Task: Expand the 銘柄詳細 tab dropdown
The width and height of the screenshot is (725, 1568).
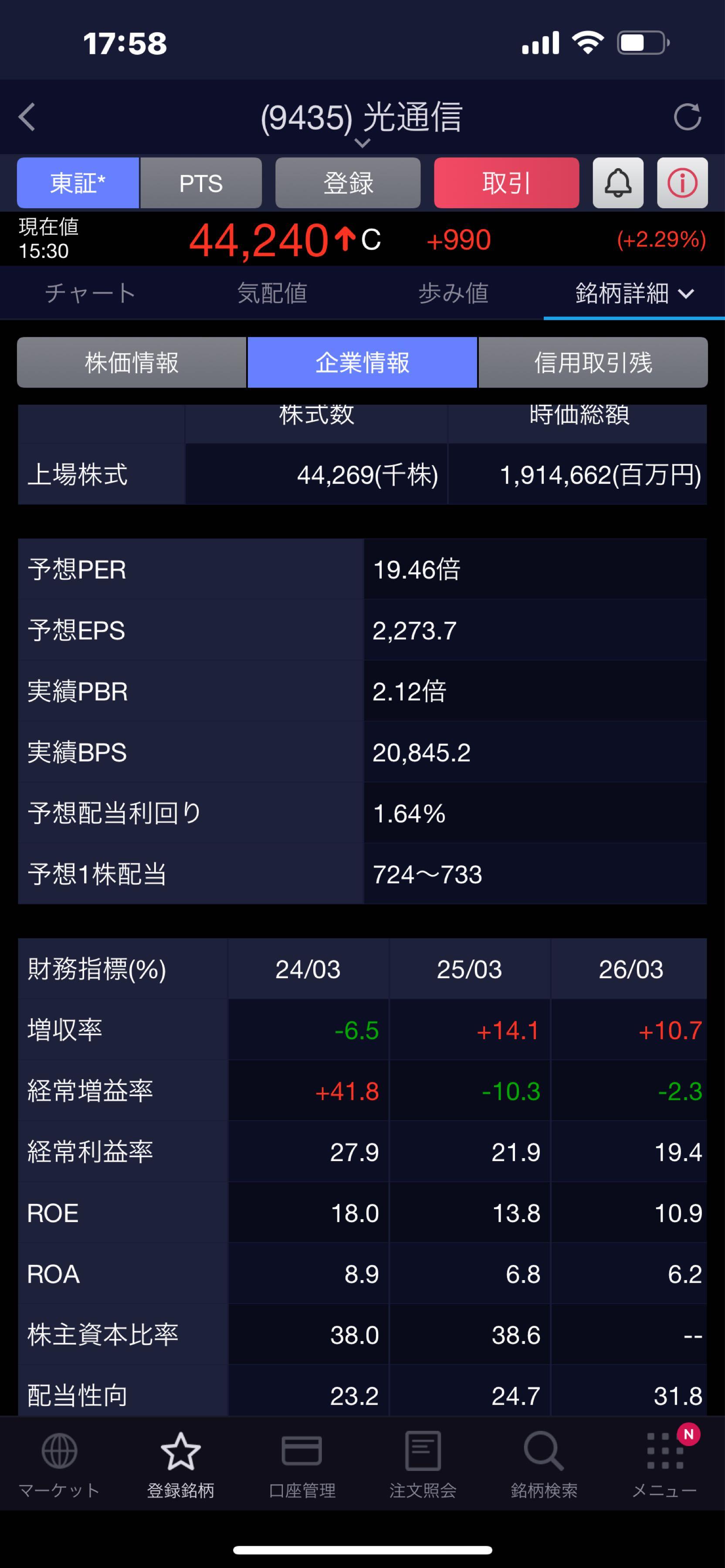Action: pyautogui.click(x=634, y=294)
